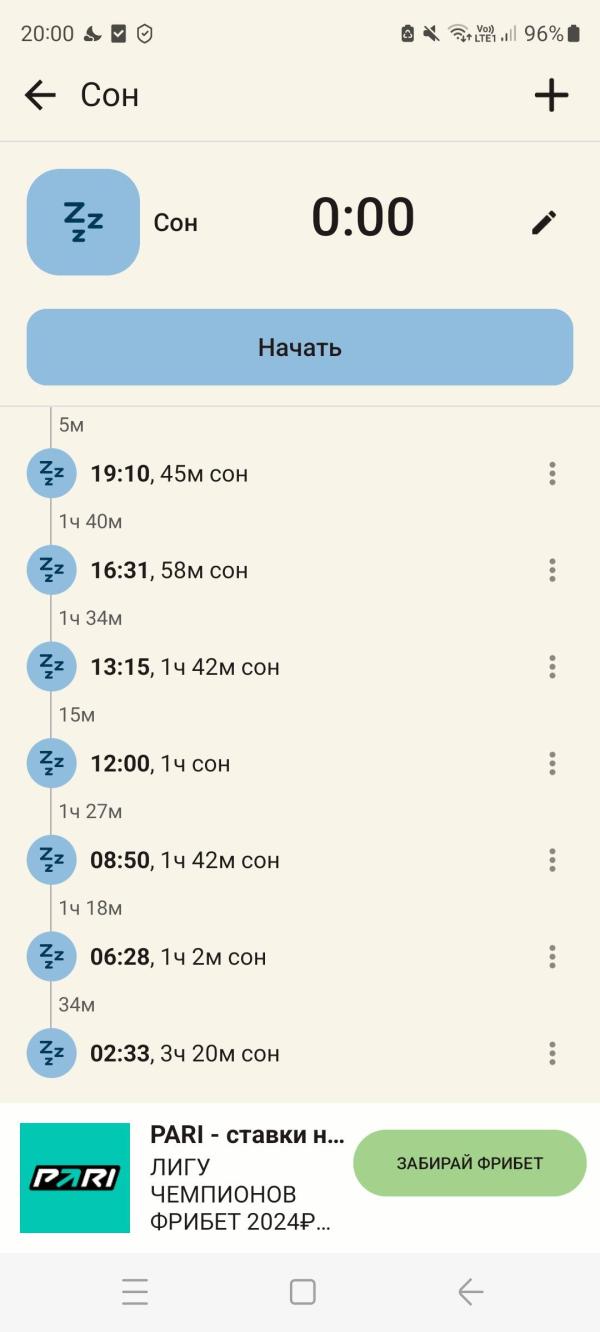Open the 12:00, 1ч сон record
The image size is (600, 1332).
point(160,764)
